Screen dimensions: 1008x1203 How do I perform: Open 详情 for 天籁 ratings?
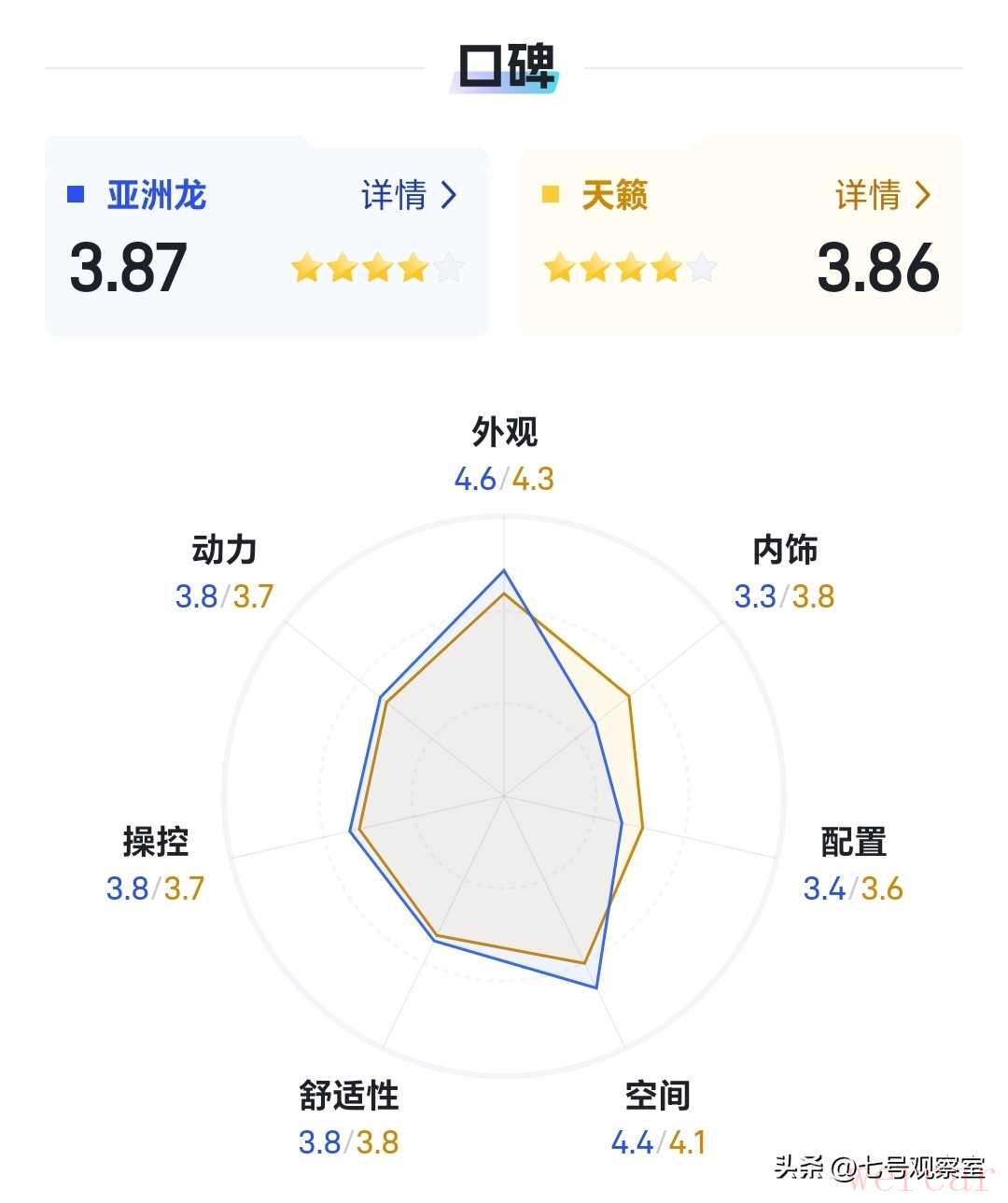click(x=882, y=195)
